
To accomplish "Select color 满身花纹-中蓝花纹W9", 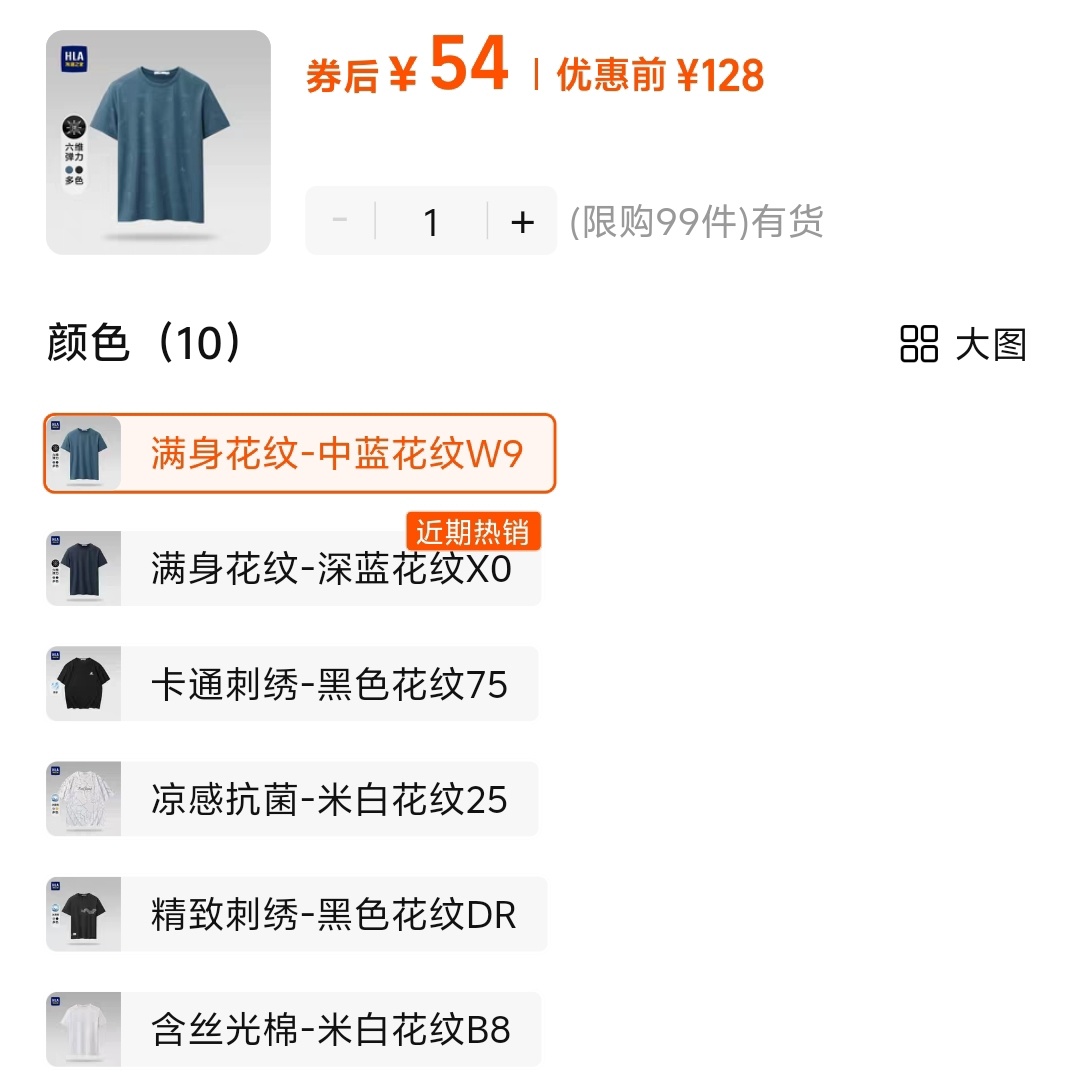I will [300, 454].
